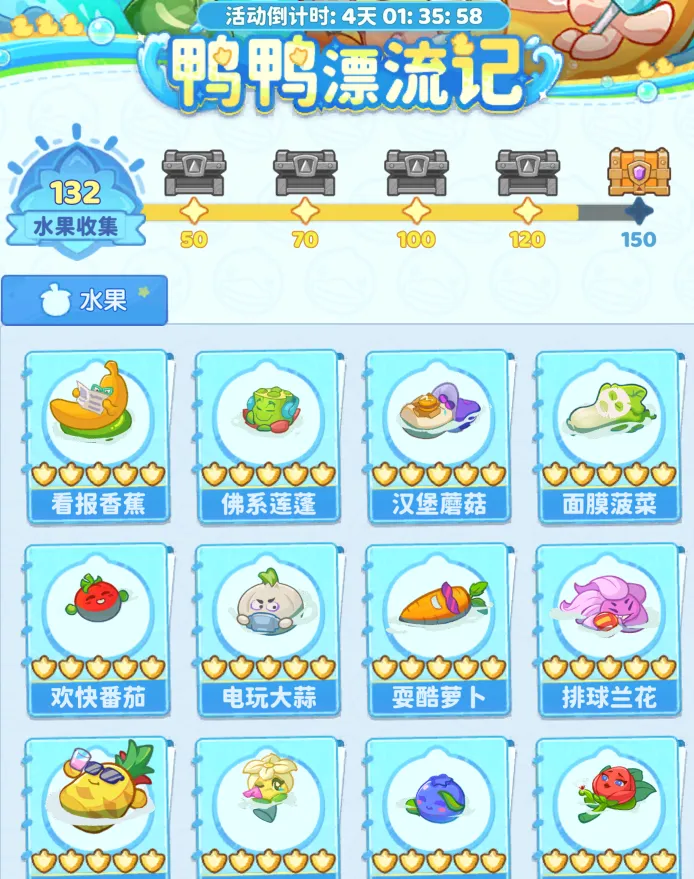Open the 佛系莲蓬 card
Image resolution: width=694 pixels, height=879 pixels.
tap(268, 435)
